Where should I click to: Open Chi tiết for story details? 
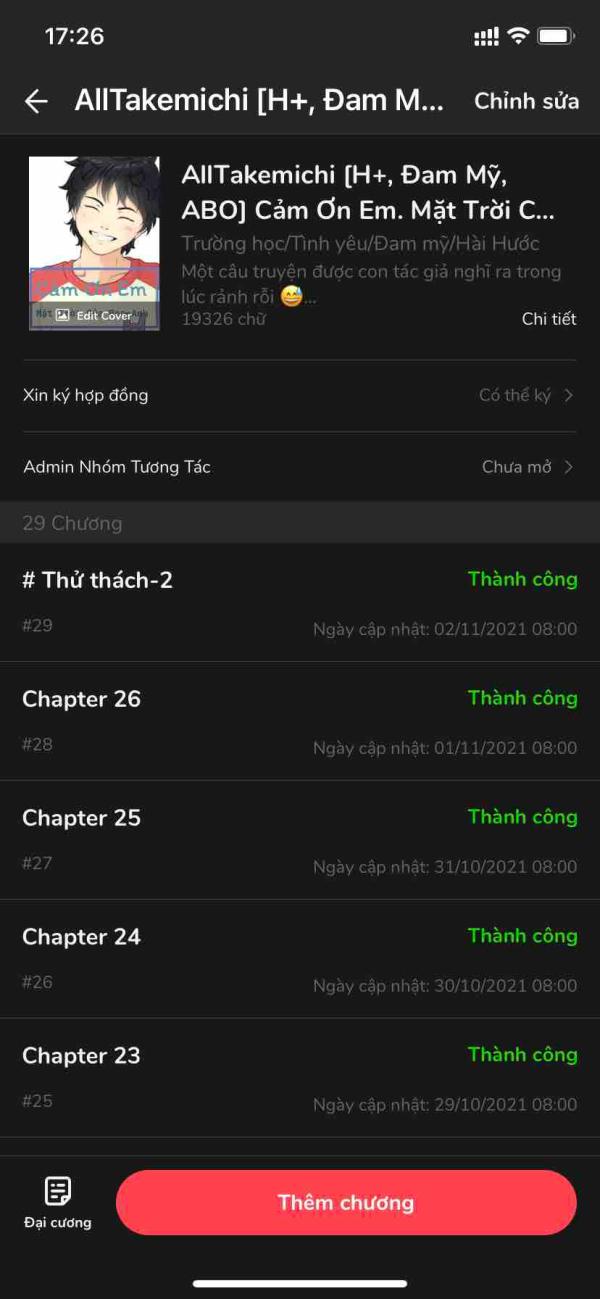pyautogui.click(x=549, y=319)
